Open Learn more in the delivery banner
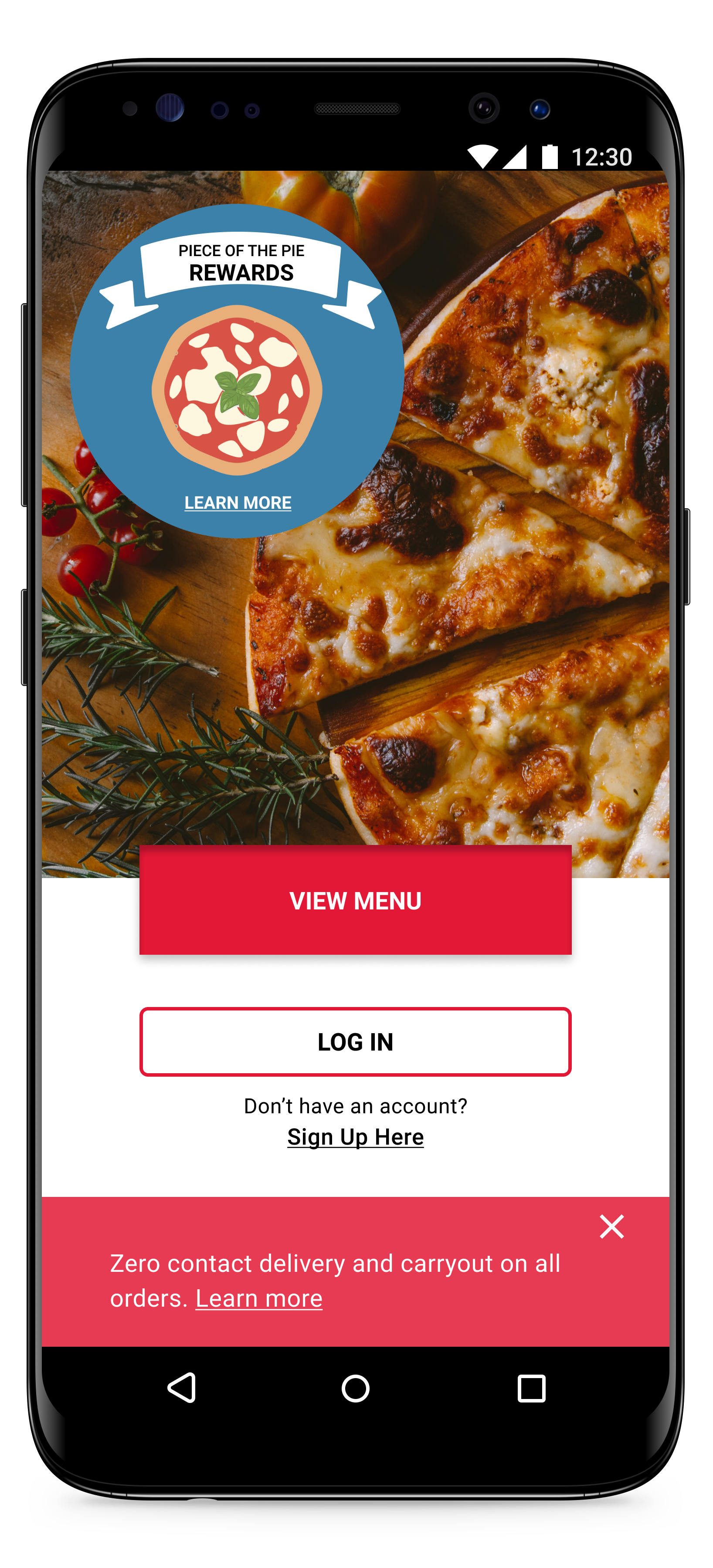This screenshot has height=1568, width=713. [259, 1298]
